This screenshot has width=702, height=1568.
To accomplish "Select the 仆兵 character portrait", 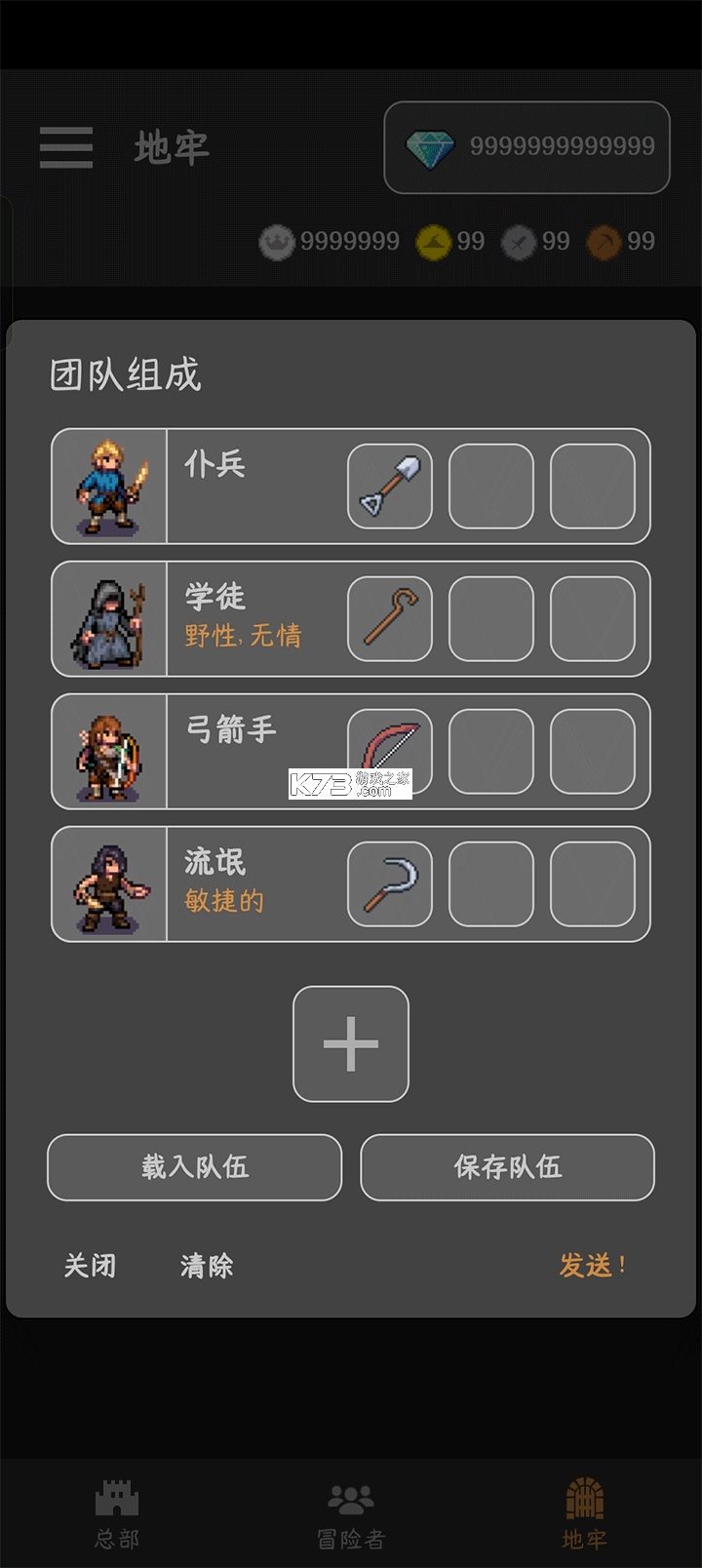I will (109, 486).
